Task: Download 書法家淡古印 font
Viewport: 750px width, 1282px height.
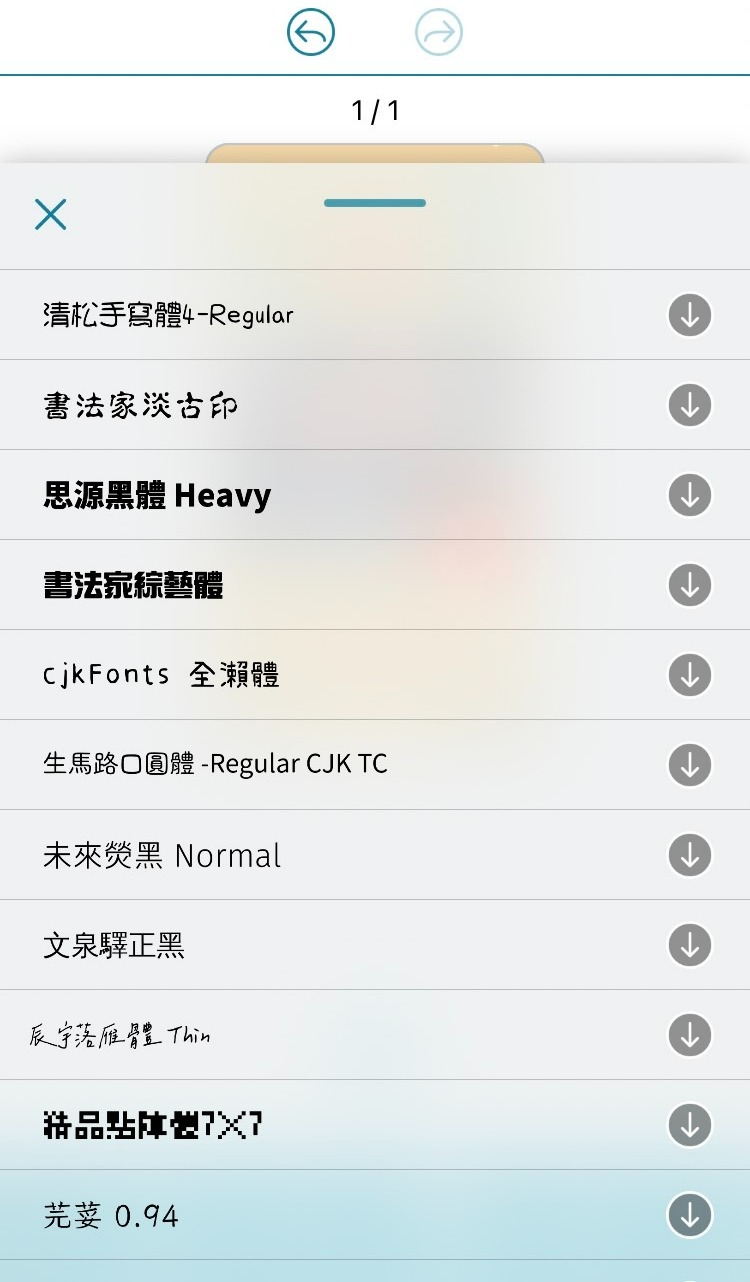Action: click(689, 405)
